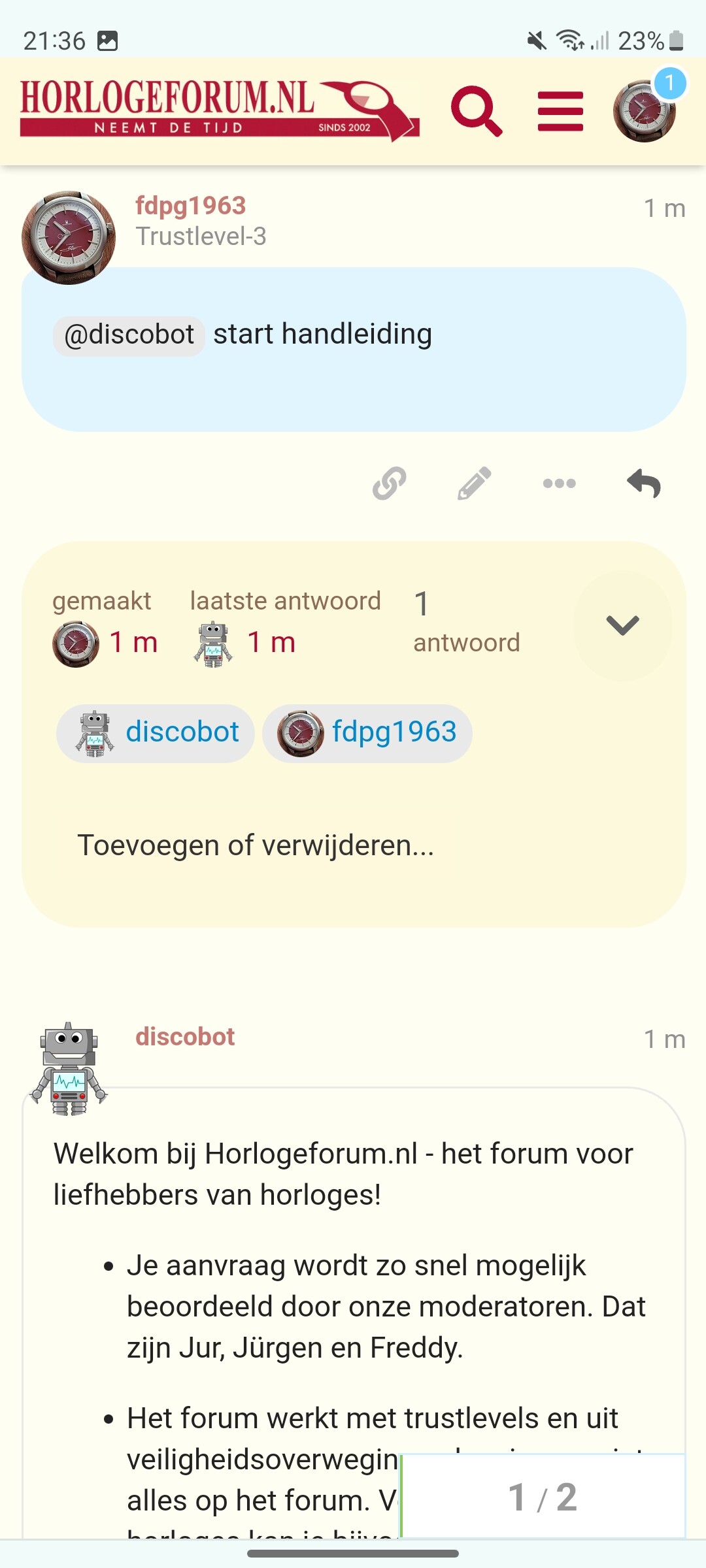Open discobot's robot avatar on the reply
This screenshot has width=706, height=1568.
pos(69,1069)
